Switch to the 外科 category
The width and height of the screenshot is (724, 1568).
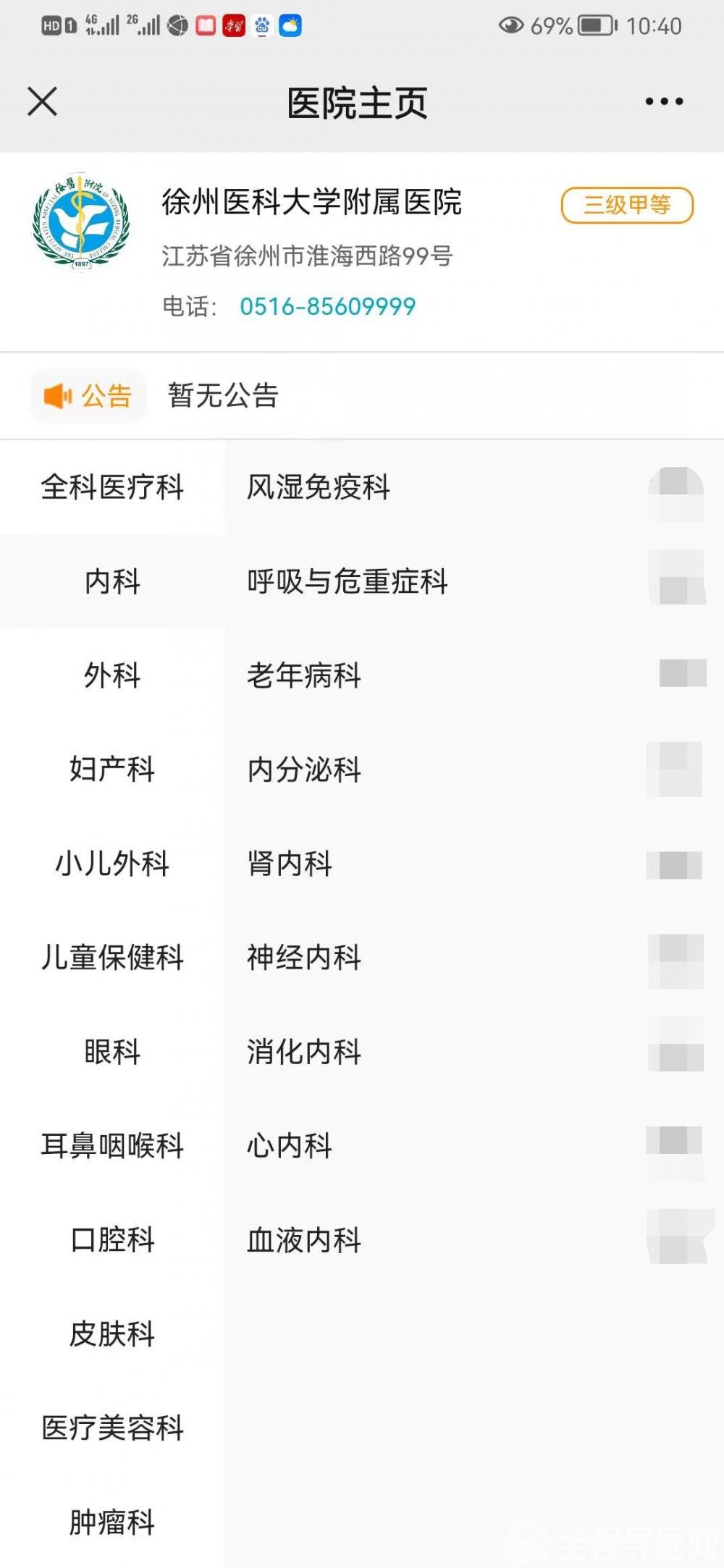(x=112, y=675)
